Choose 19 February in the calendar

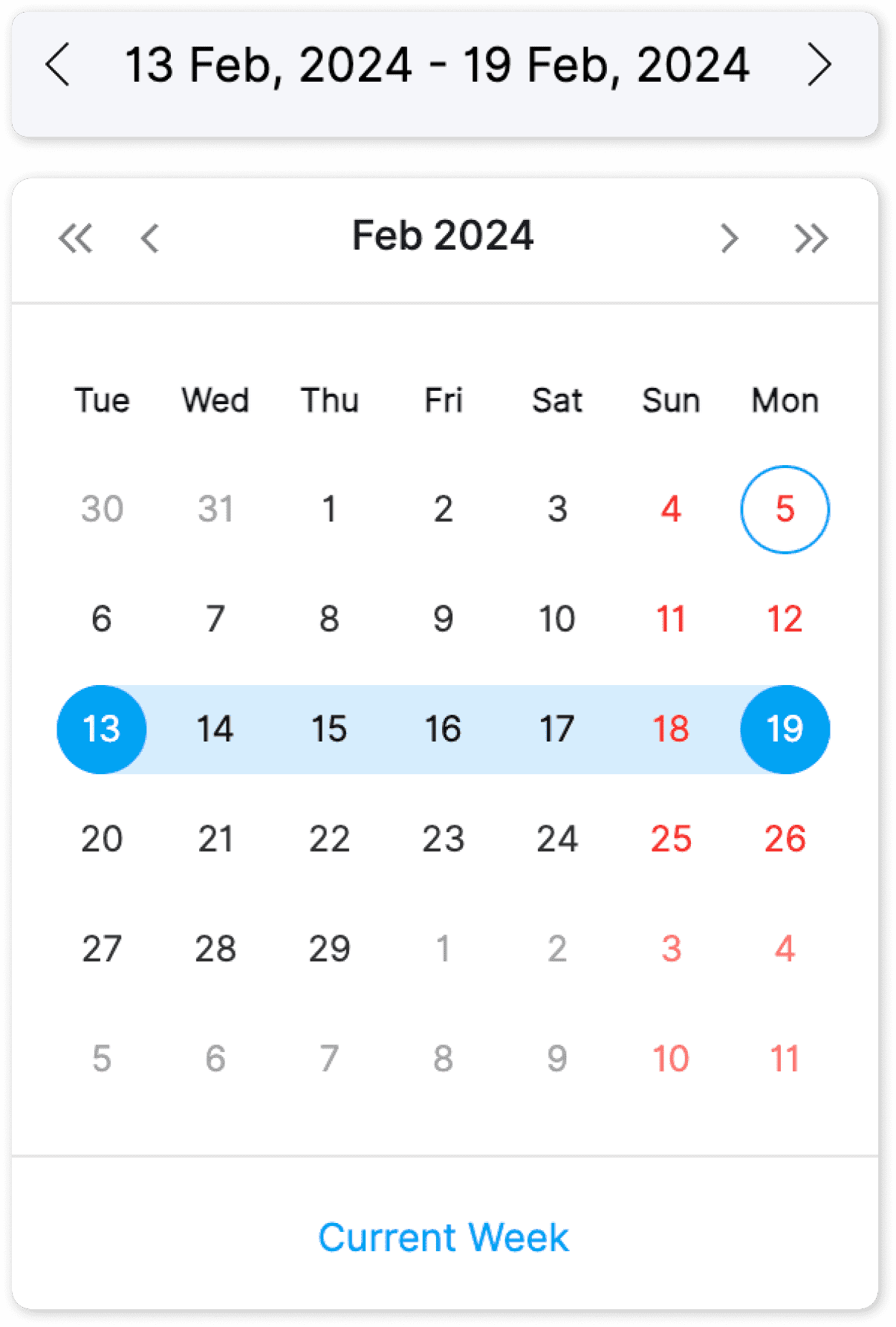(785, 729)
